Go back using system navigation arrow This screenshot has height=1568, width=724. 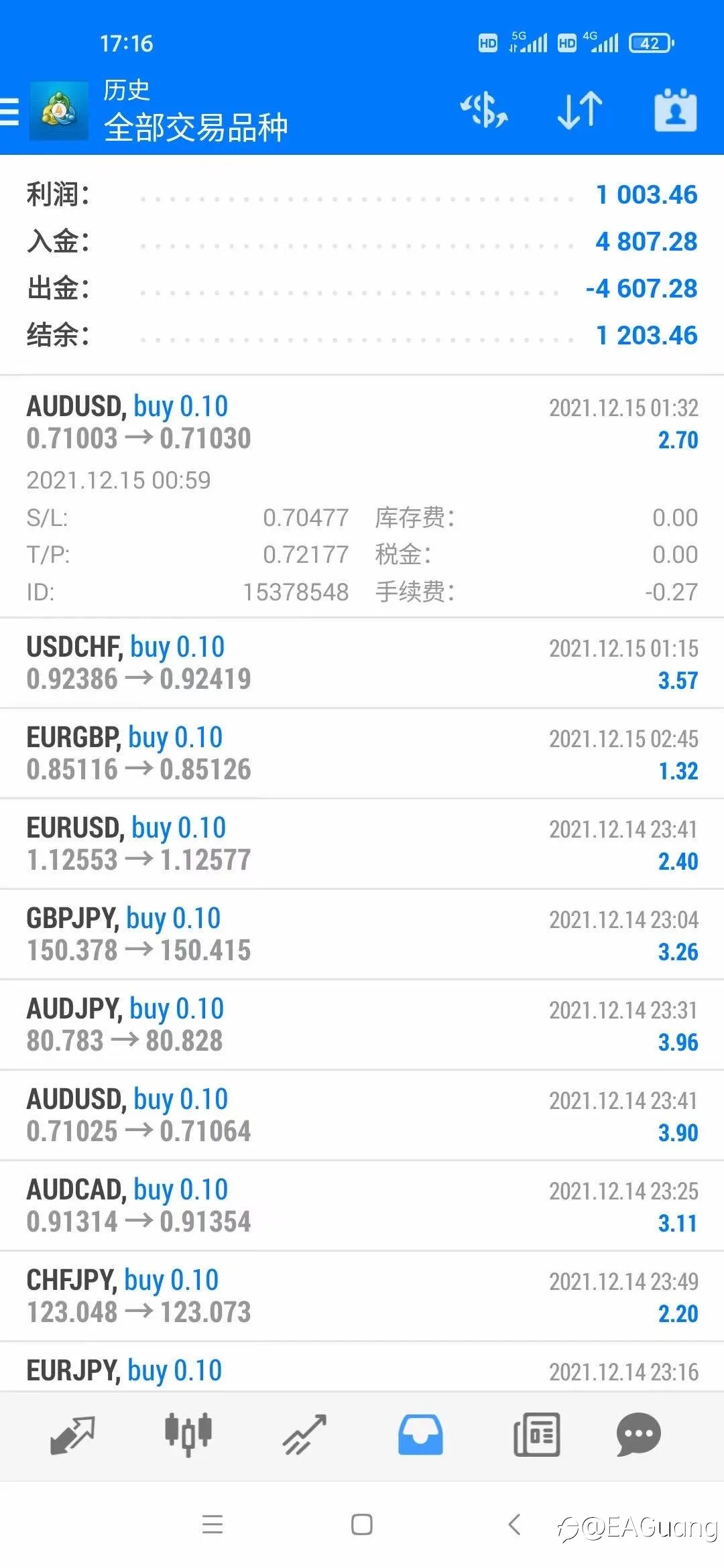click(x=514, y=1524)
